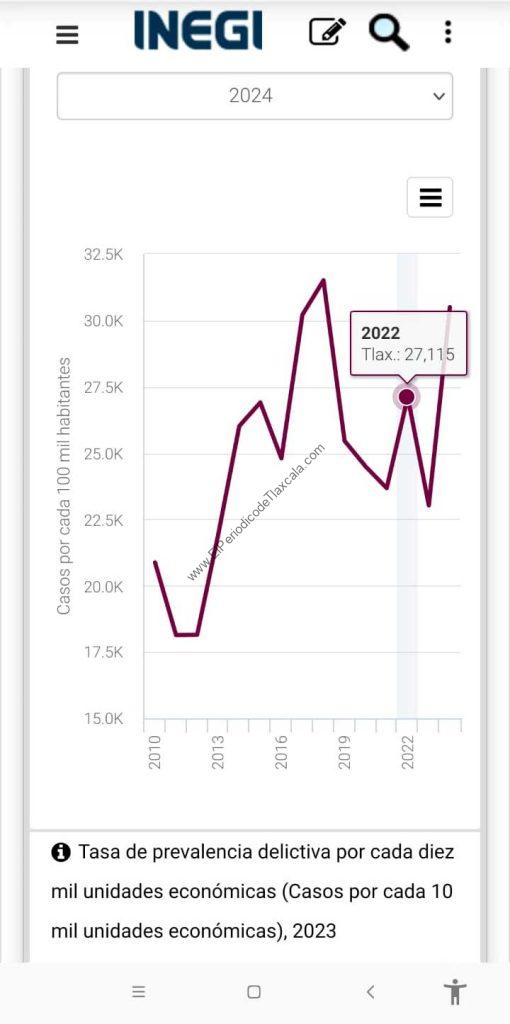Open the accessibility shortcut button
Screen dimensions: 510x1024
click(455, 991)
